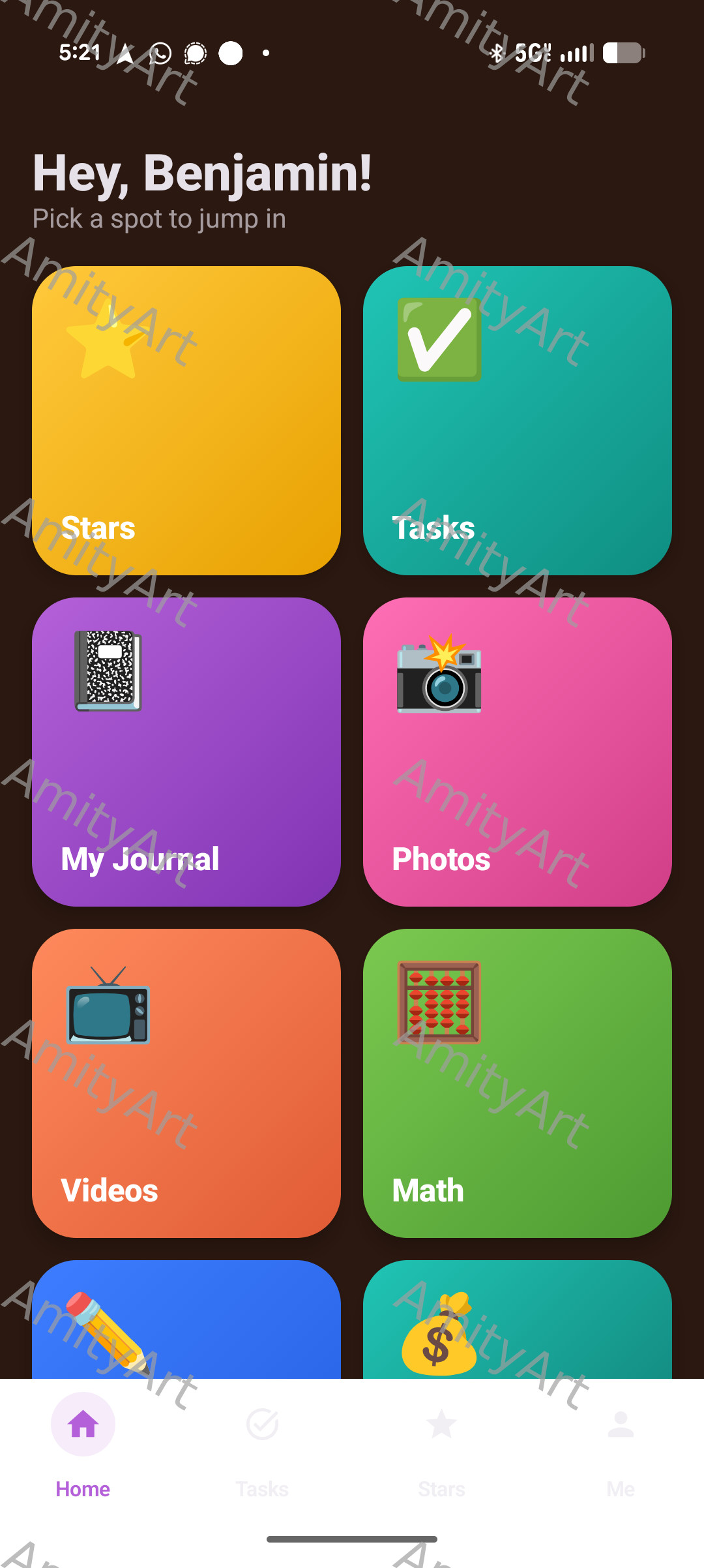Viewport: 704px width, 1568px height.
Task: Open the Stars card
Action: pos(186,421)
